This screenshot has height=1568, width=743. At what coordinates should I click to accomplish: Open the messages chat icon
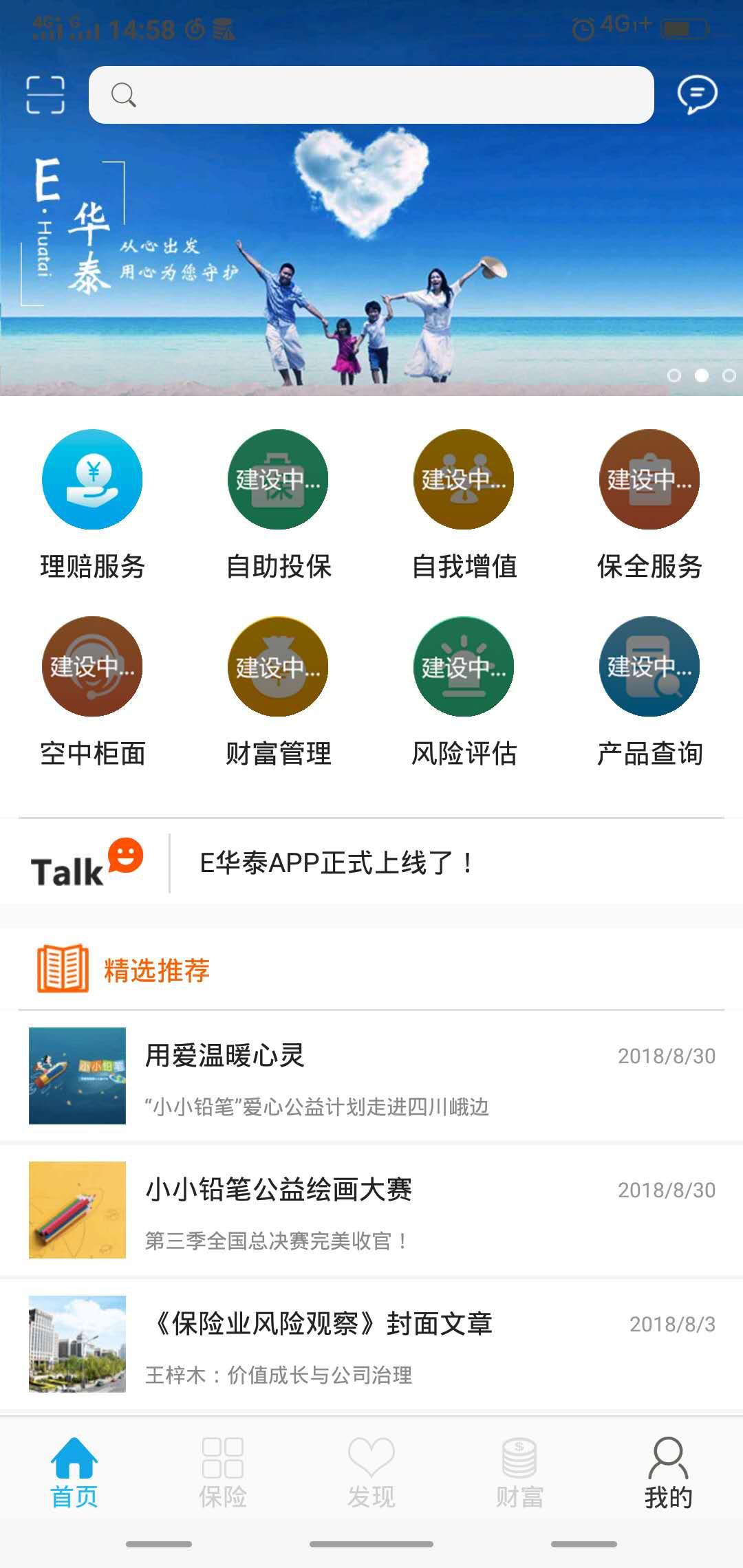point(697,94)
